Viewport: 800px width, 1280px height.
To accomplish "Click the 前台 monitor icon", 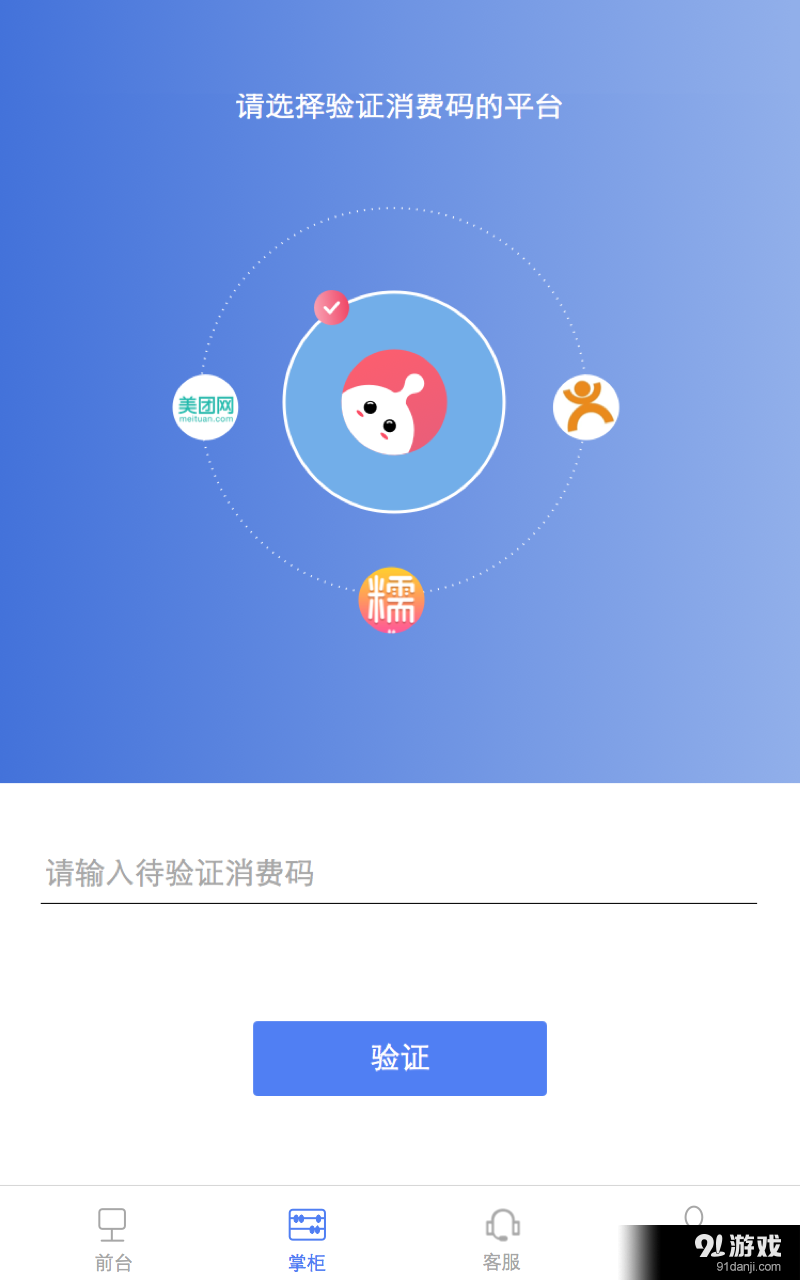I will (x=112, y=1222).
